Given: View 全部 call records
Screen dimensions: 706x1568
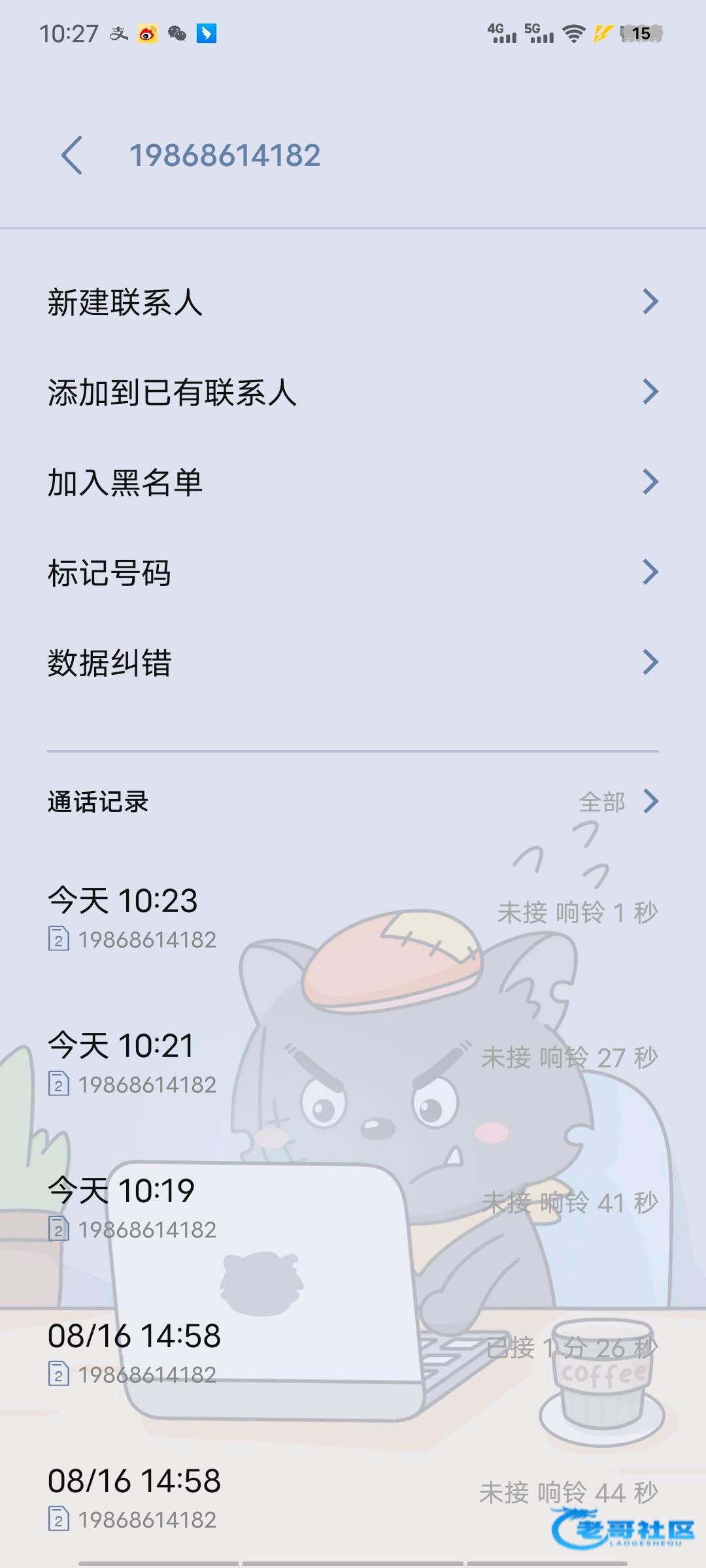Looking at the screenshot, I should tap(618, 802).
